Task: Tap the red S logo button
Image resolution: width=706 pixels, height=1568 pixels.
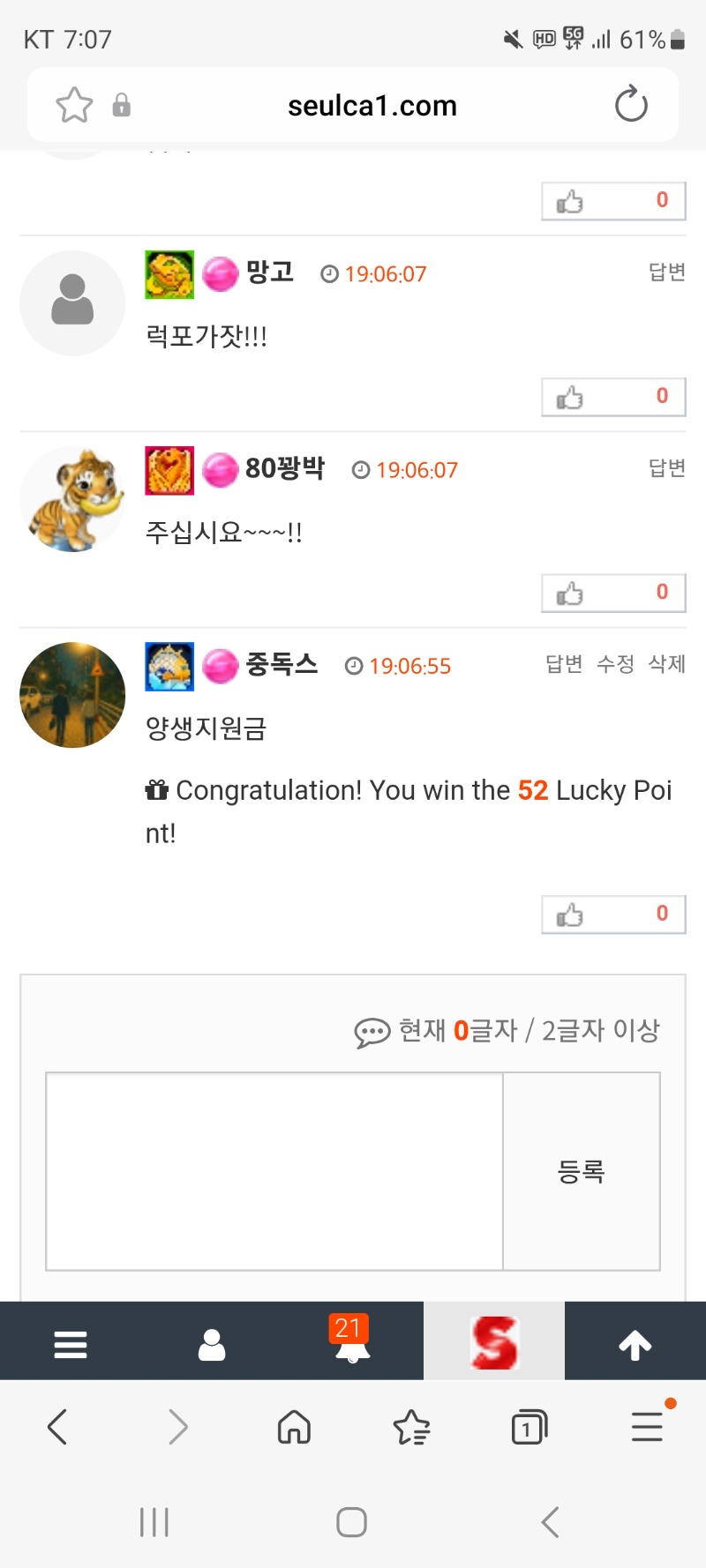Action: (494, 1342)
